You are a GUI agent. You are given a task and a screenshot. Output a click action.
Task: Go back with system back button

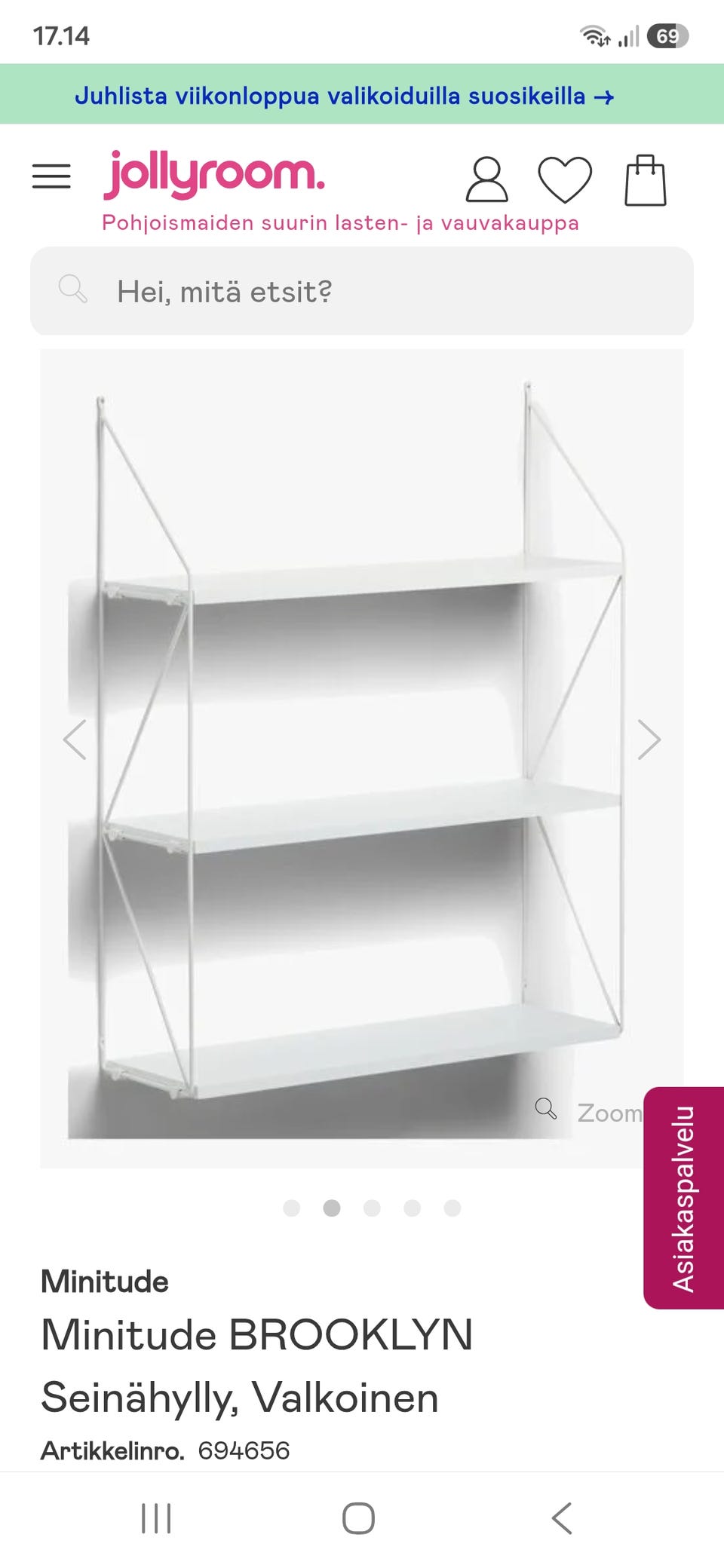(562, 1518)
